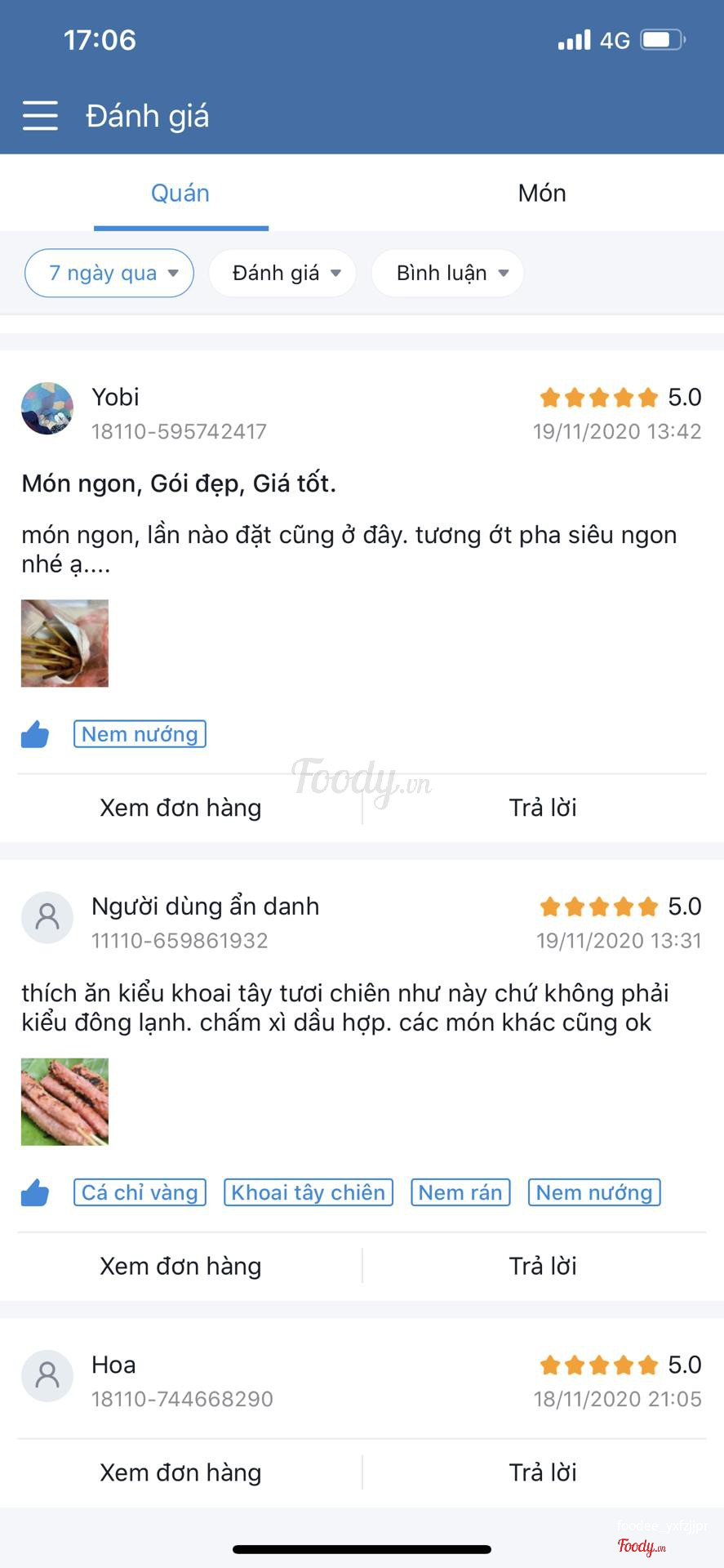Open the Đánh giá rating filter
Viewport: 724px width, 1568px height.
[x=282, y=273]
